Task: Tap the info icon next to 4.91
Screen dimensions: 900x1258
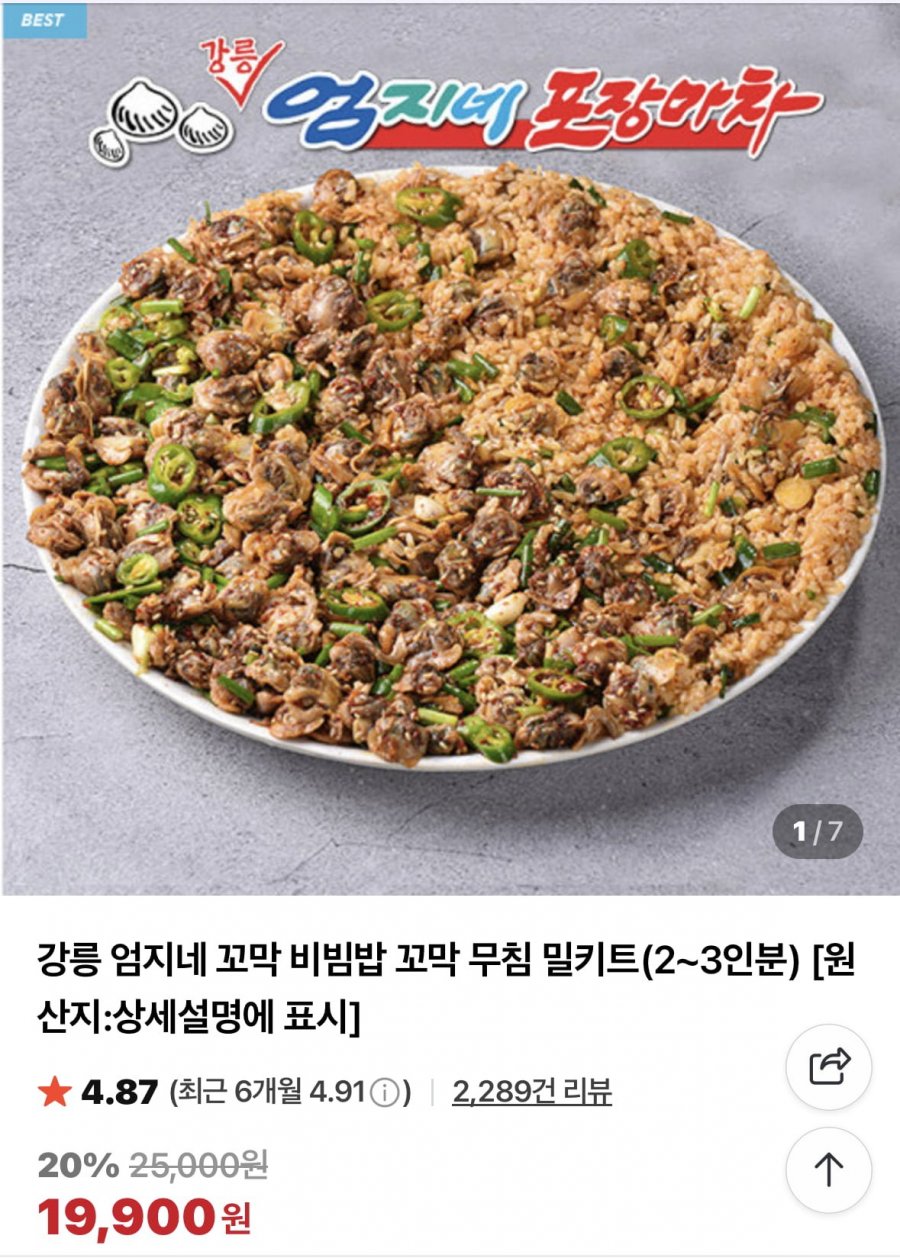Action: click(x=383, y=1093)
